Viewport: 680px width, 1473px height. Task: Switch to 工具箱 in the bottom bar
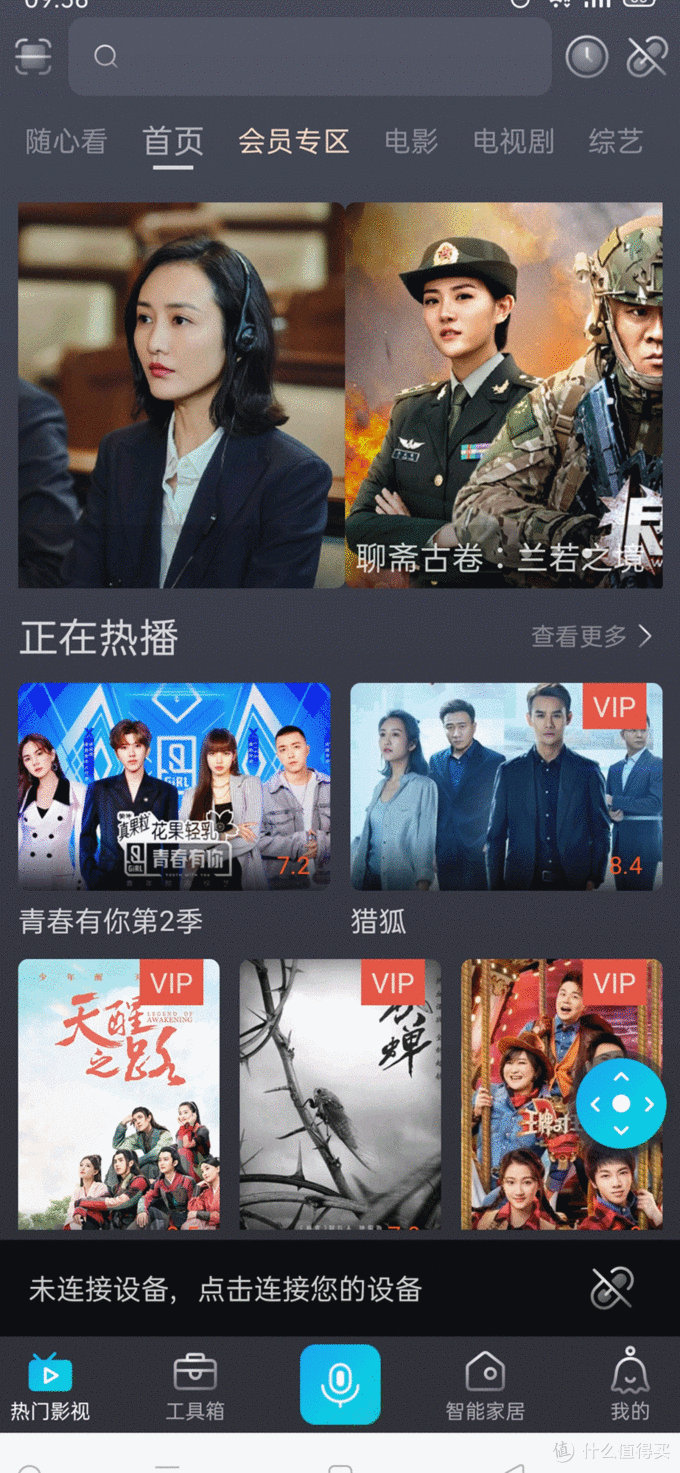coord(195,1386)
